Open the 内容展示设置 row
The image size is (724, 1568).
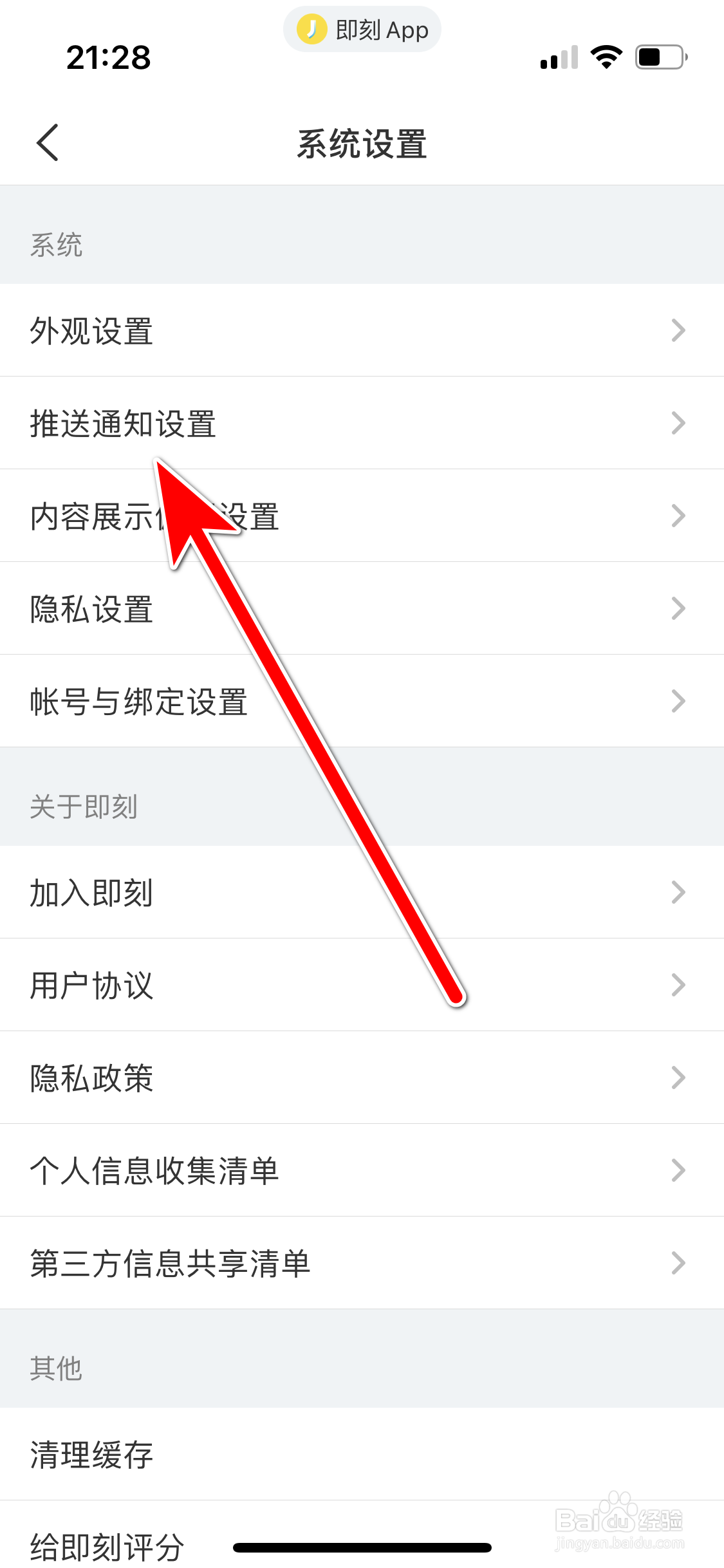pyautogui.click(x=257, y=516)
